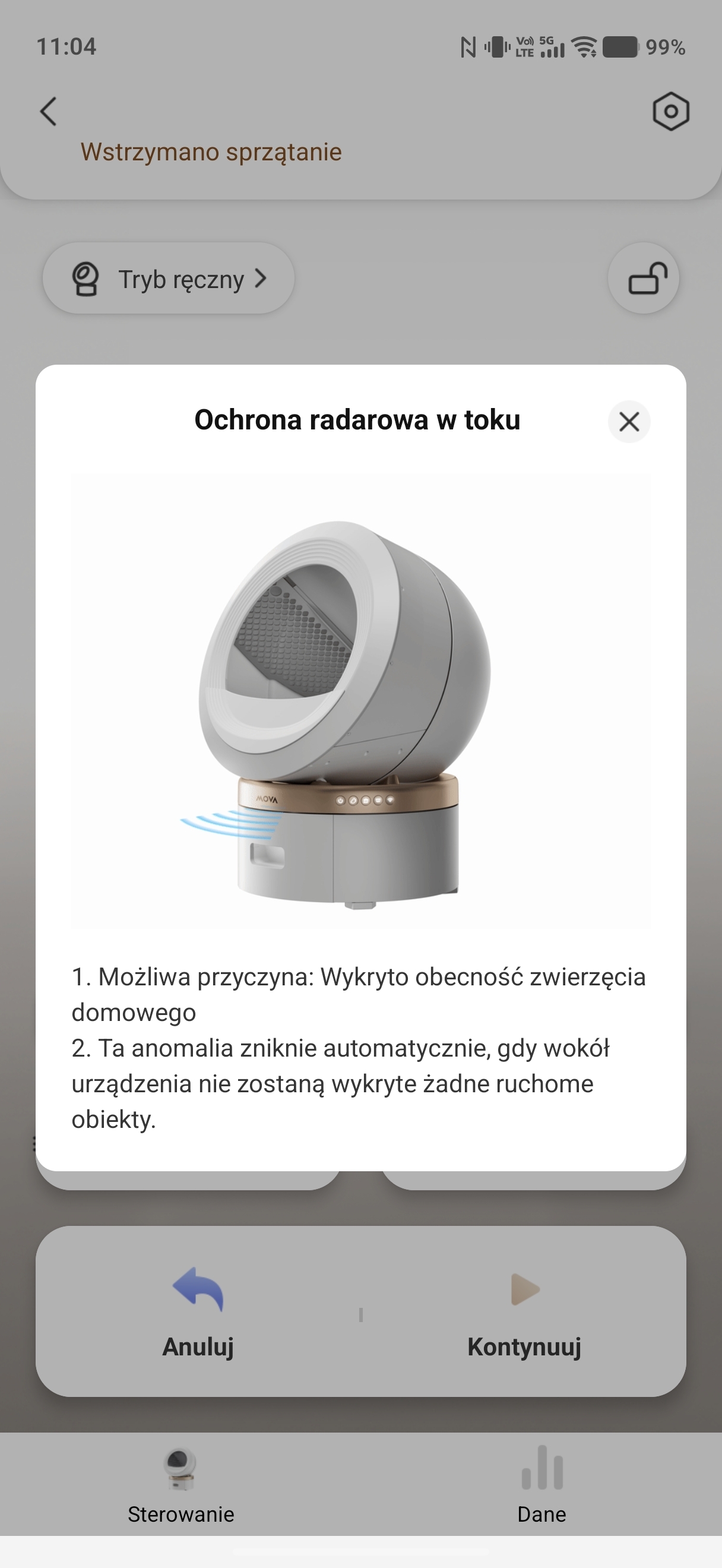The width and height of the screenshot is (722, 1568).
Task: Toggle the child lock padlock button
Action: pyautogui.click(x=644, y=279)
